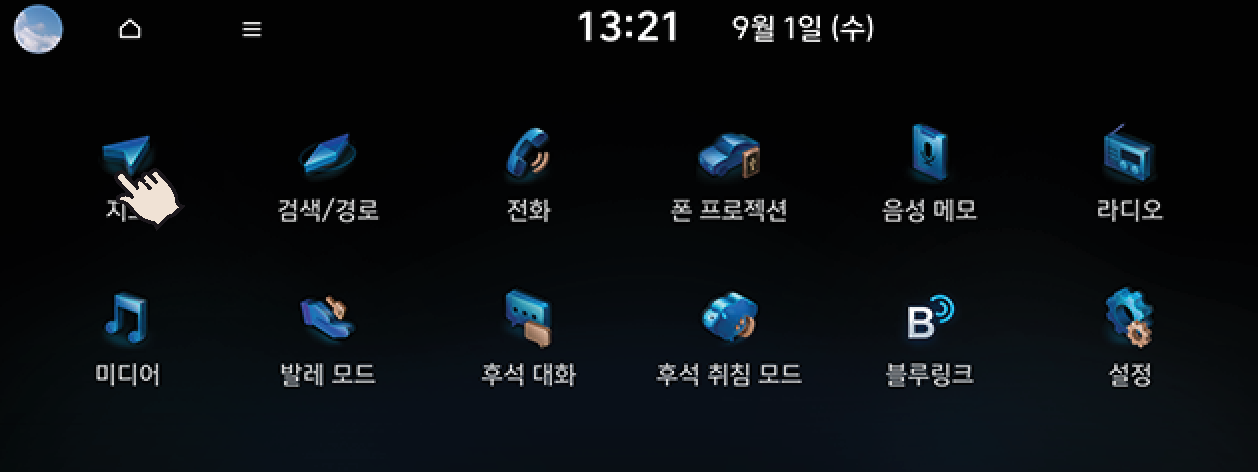Select 발레 모드 valet mode
The width and height of the screenshot is (1258, 472).
tap(328, 325)
